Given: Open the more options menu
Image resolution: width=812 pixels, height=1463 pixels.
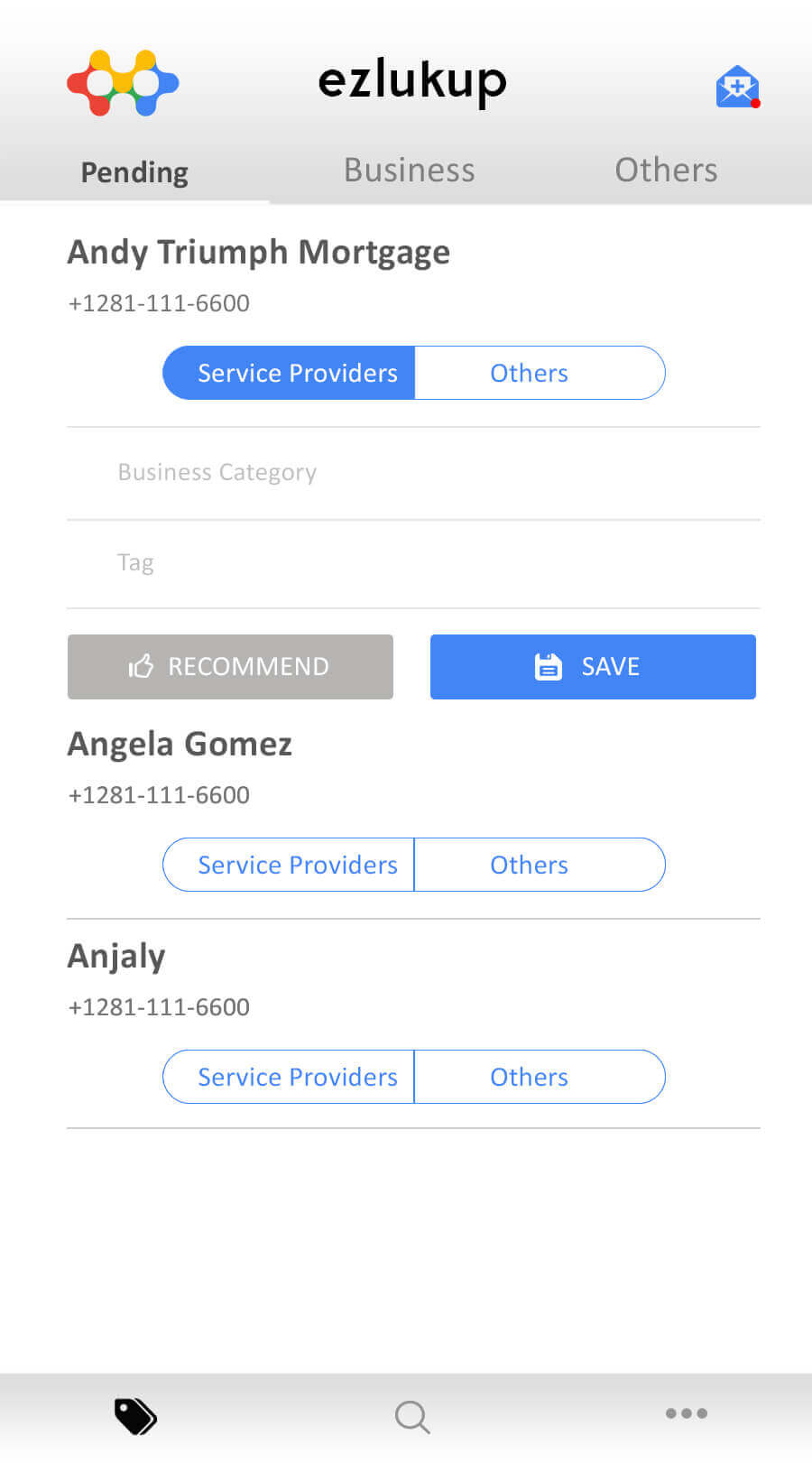Looking at the screenshot, I should pyautogui.click(x=687, y=1413).
